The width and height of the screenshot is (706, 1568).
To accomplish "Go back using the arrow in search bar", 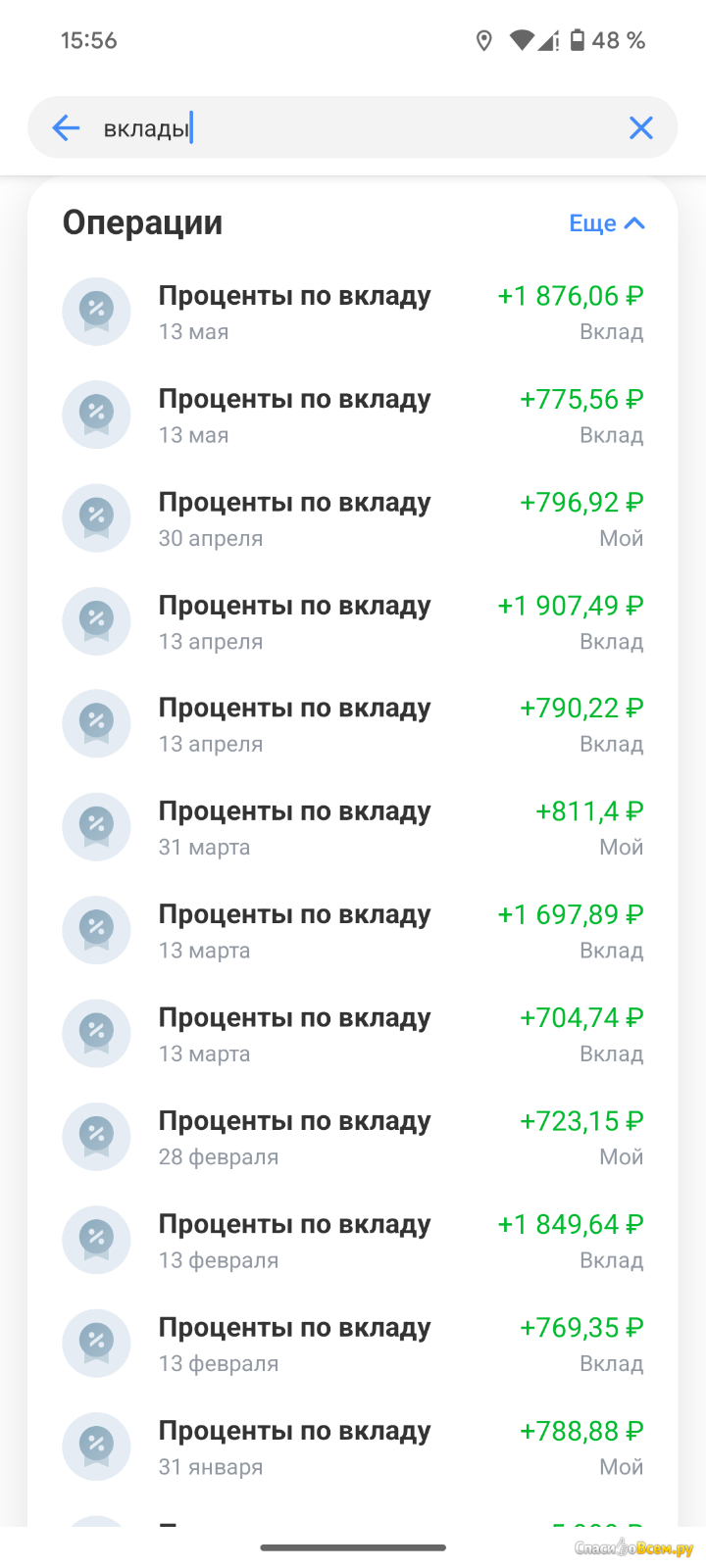I will [x=66, y=127].
